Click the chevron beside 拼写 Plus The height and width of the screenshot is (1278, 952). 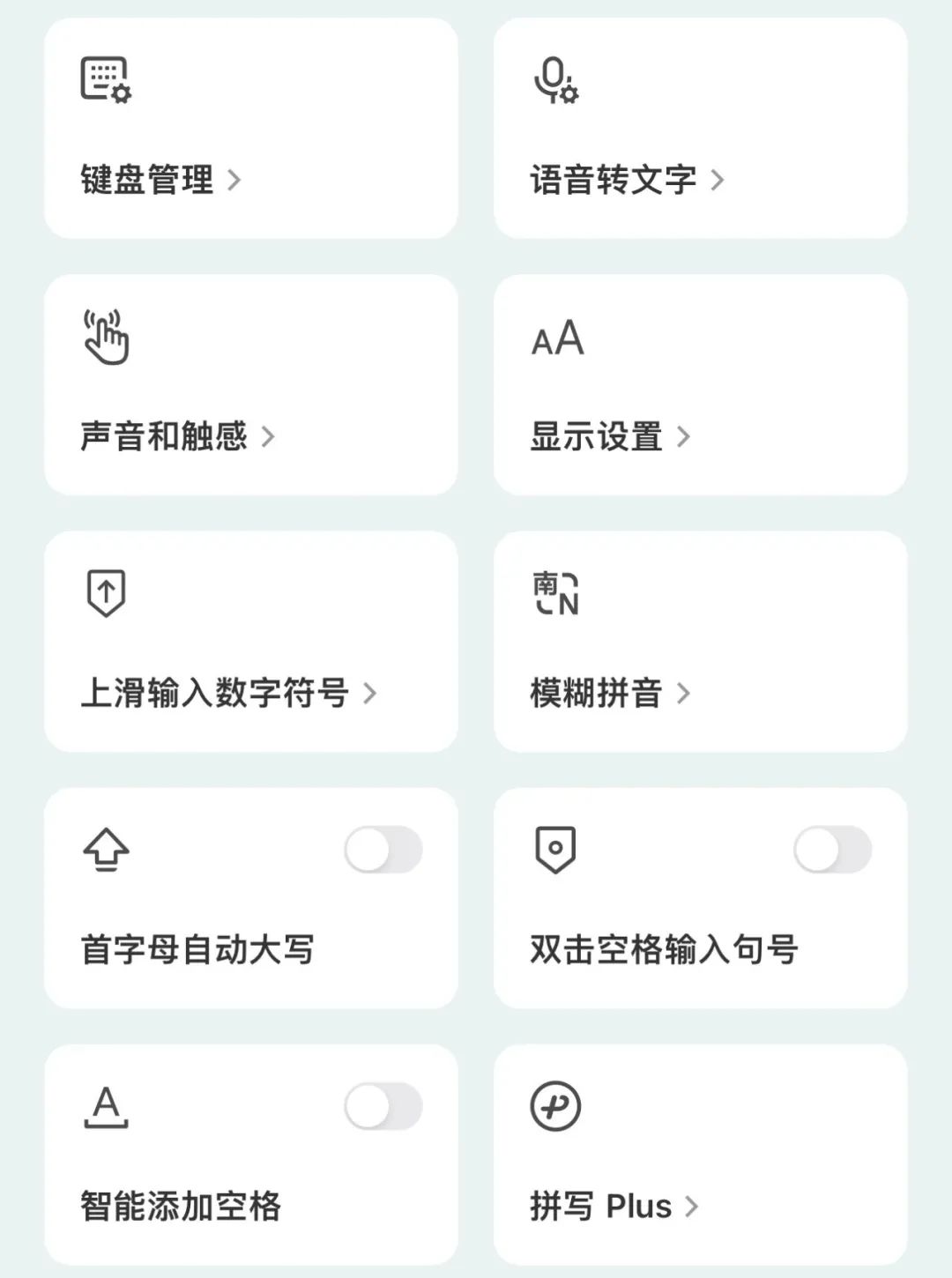point(695,1206)
